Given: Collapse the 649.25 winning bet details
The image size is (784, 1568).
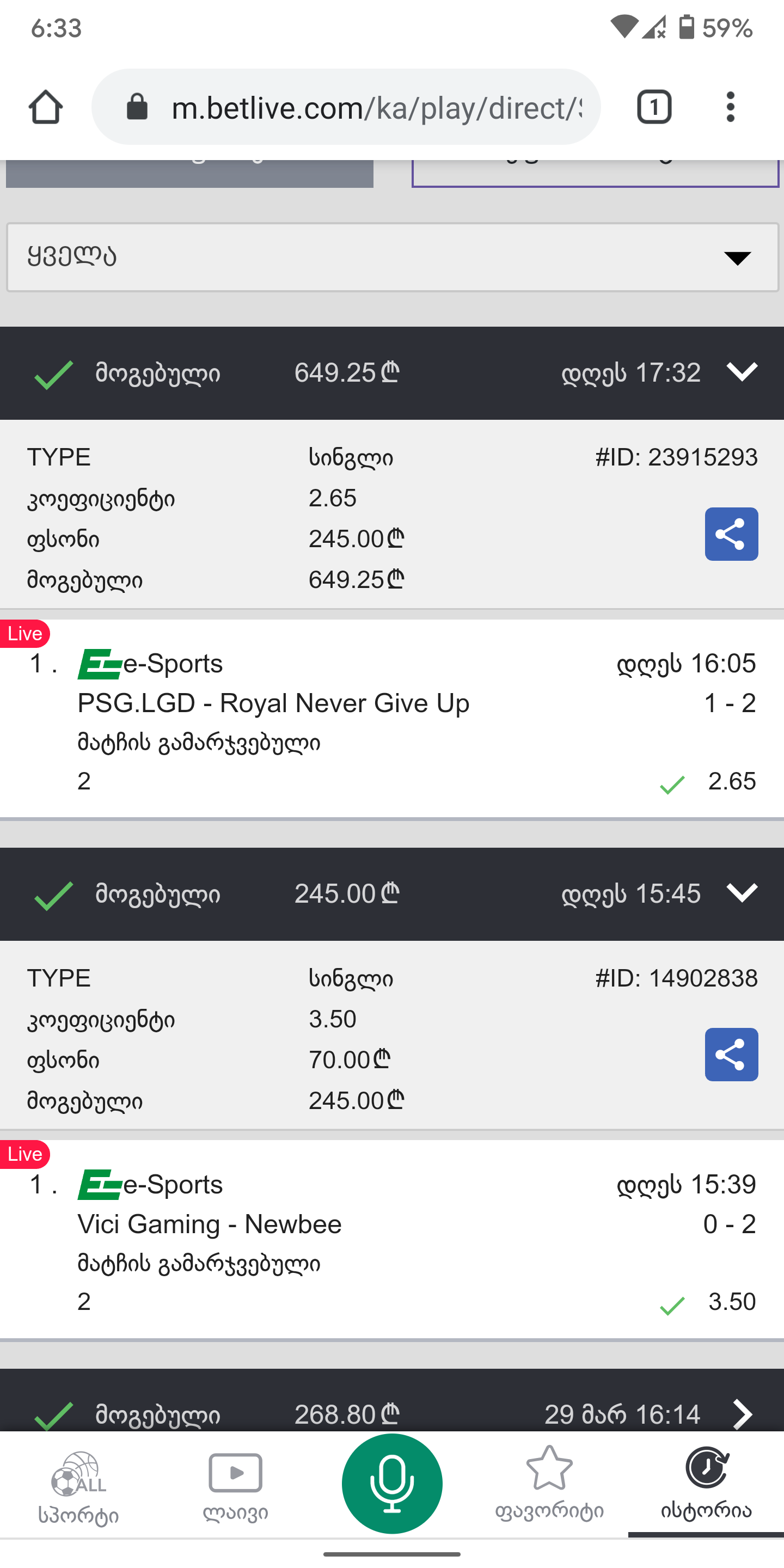Looking at the screenshot, I should (x=742, y=372).
